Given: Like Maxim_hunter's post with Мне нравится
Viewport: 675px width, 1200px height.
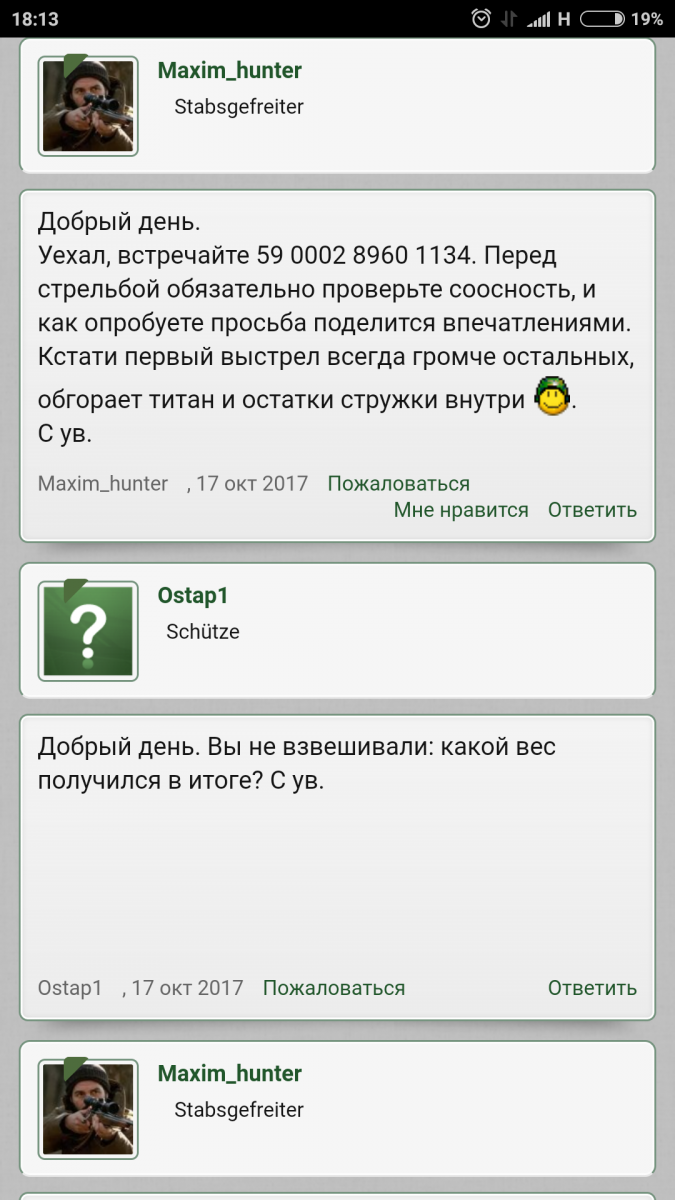Looking at the screenshot, I should coord(460,510).
